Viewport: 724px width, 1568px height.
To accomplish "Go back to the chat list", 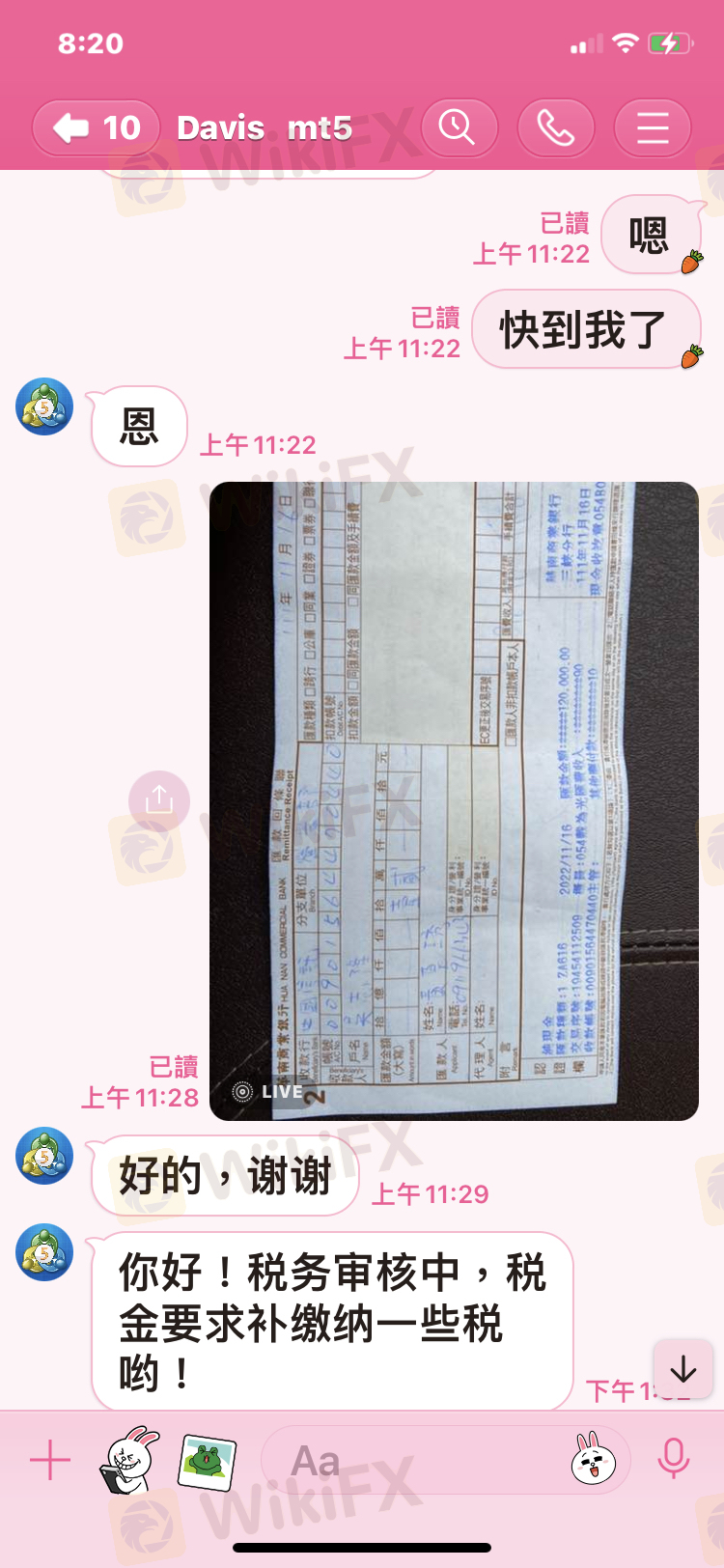I will 96,127.
